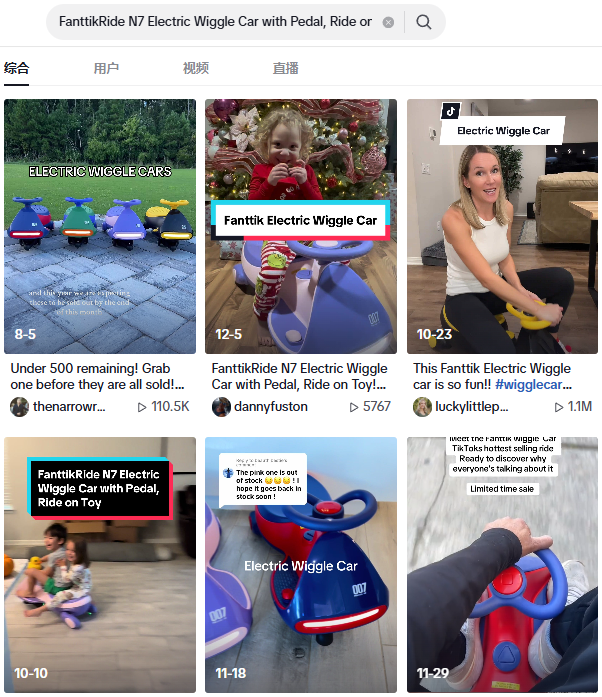
Task: Visit dannyfuston's profile
Action: (260, 407)
